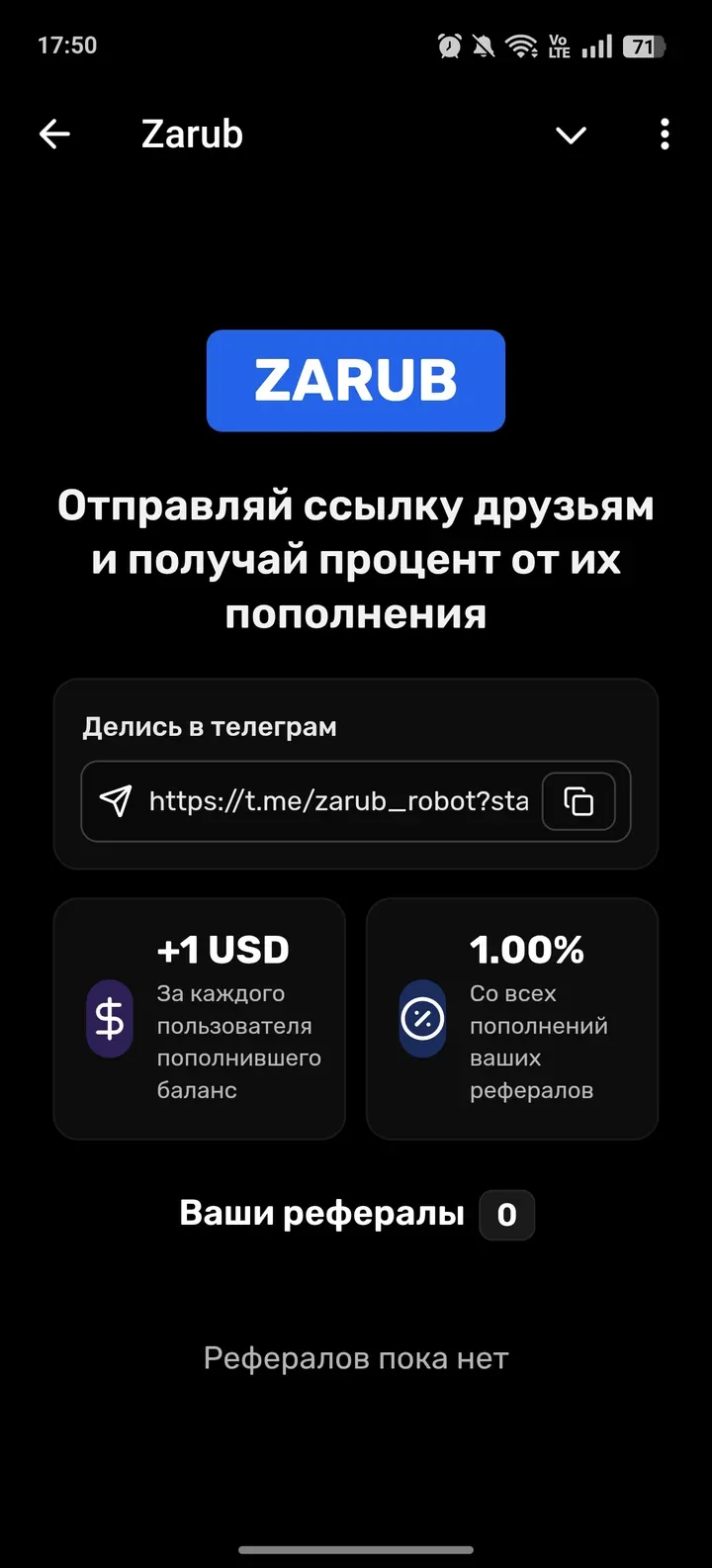The width and height of the screenshot is (712, 1568).
Task: Open the 1.00% commission card
Action: point(511,1018)
